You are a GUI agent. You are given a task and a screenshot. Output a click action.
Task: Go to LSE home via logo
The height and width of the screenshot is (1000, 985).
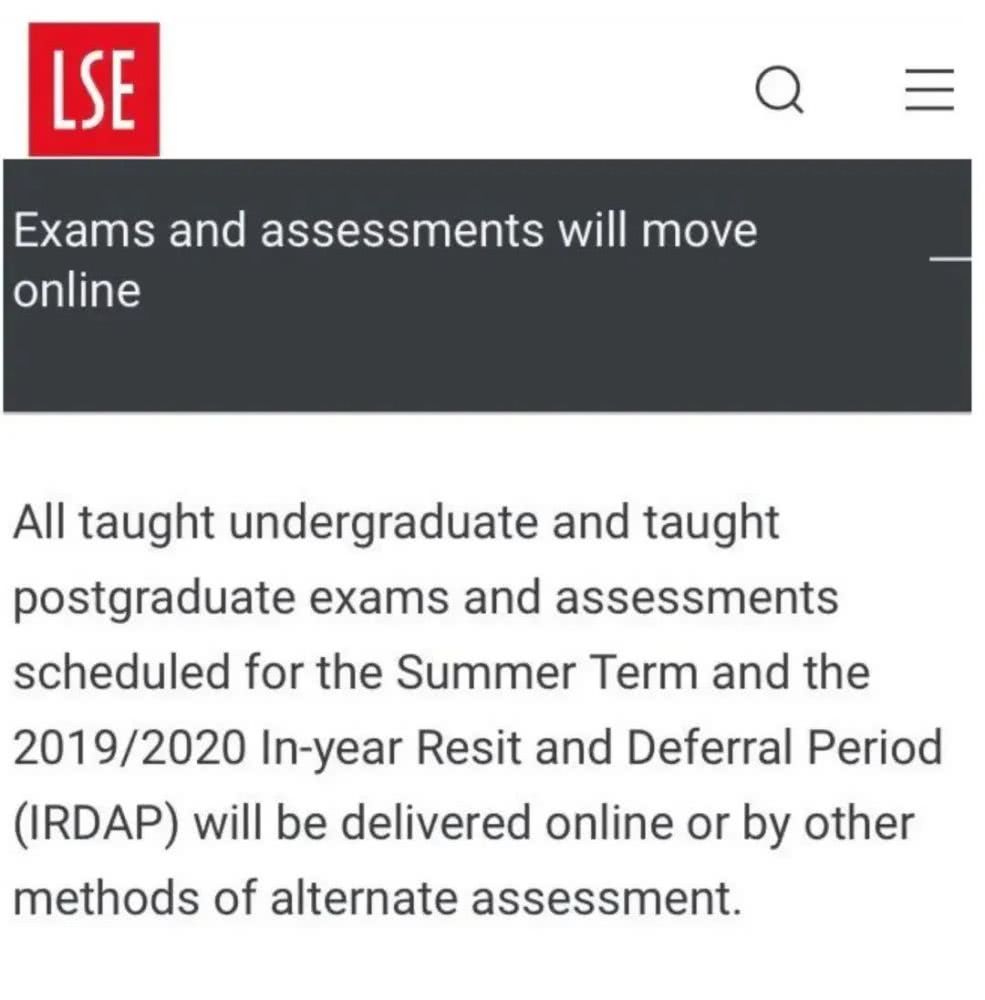pyautogui.click(x=93, y=90)
